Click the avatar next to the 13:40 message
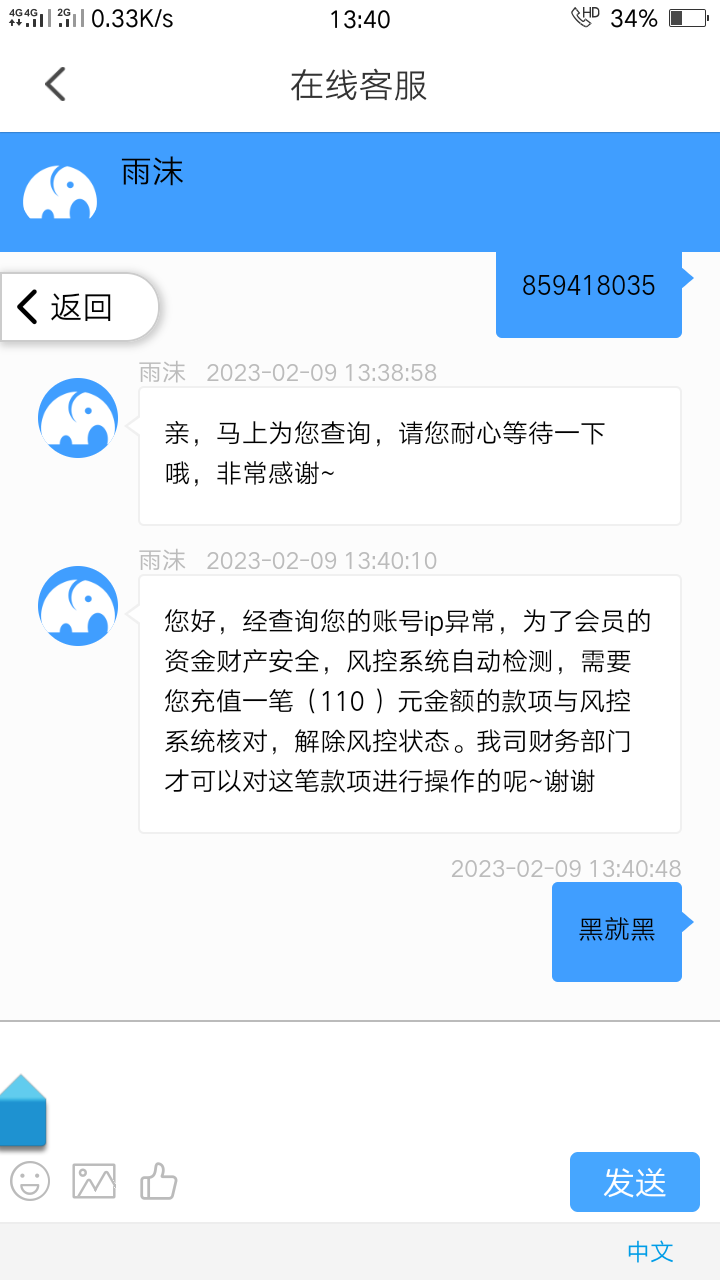The height and width of the screenshot is (1280, 720). coord(77,605)
